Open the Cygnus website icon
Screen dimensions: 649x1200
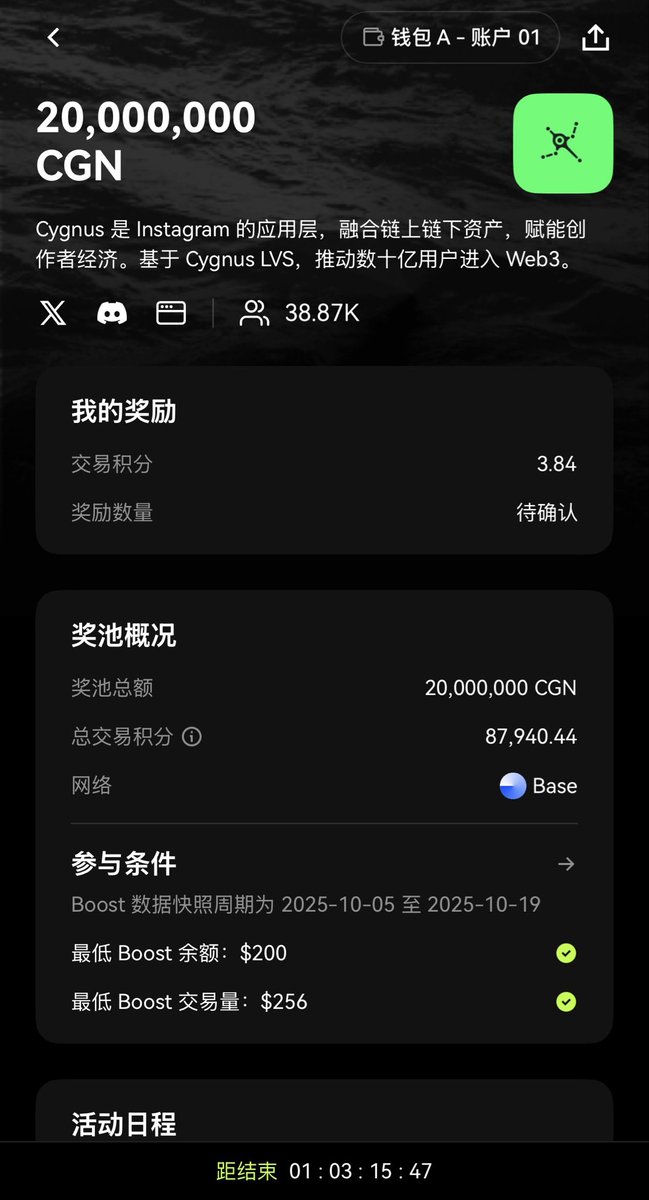click(x=171, y=313)
